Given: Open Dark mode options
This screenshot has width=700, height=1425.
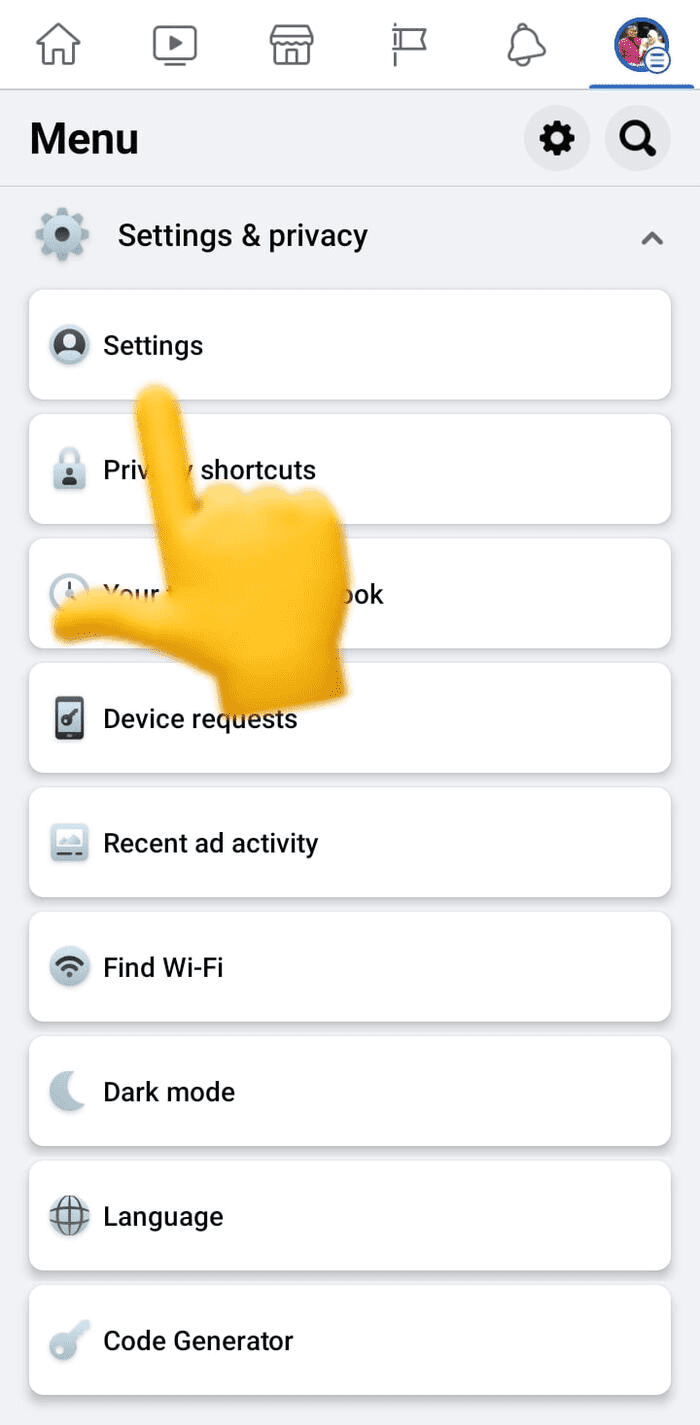Looking at the screenshot, I should pos(350,1091).
